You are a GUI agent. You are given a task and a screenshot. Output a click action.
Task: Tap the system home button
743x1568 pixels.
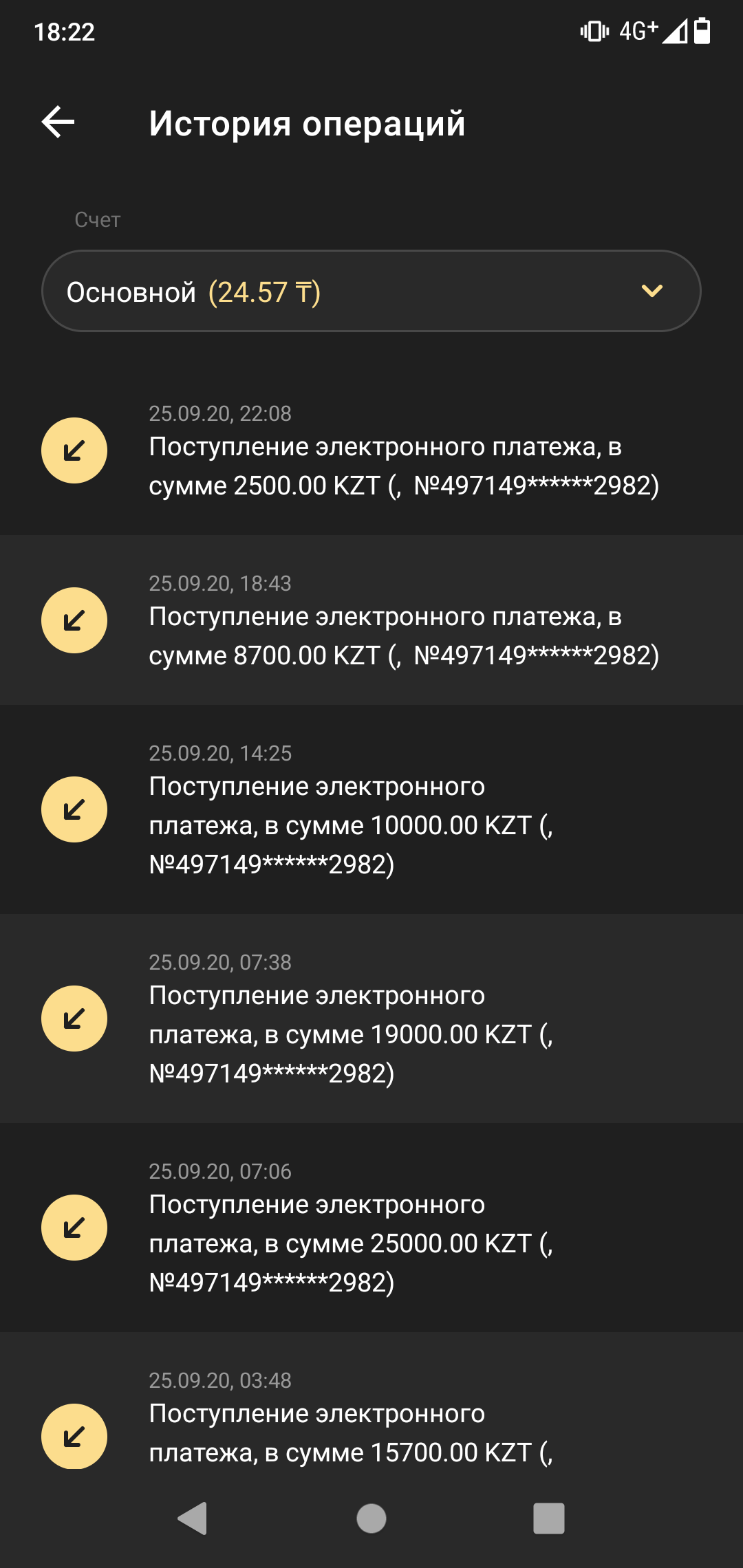[371, 1518]
